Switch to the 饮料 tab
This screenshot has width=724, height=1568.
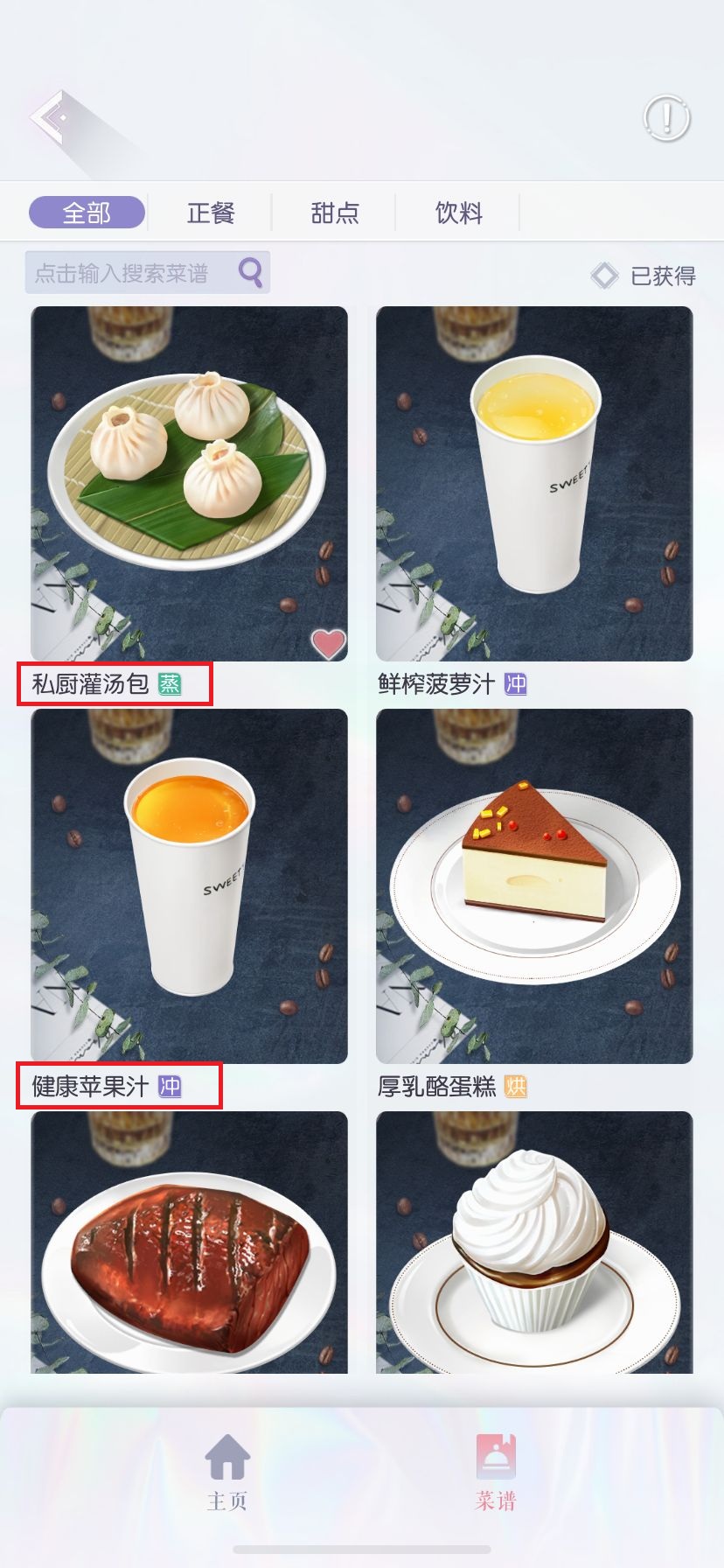459,213
